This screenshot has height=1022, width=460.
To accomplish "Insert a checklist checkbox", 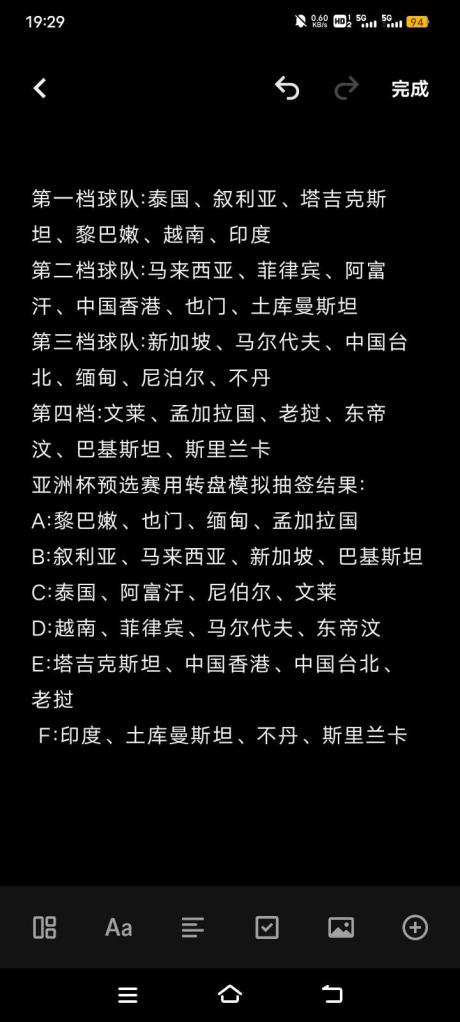I will click(x=266, y=927).
